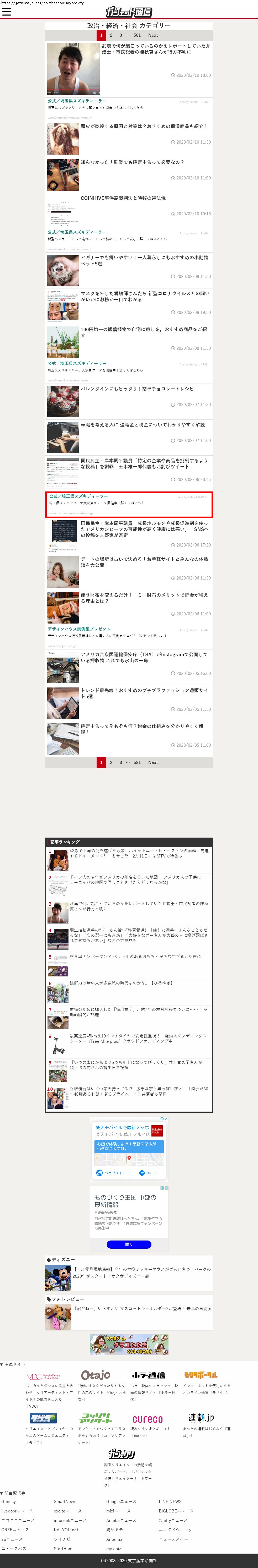Tap Next in the bottom pagination

[152, 763]
